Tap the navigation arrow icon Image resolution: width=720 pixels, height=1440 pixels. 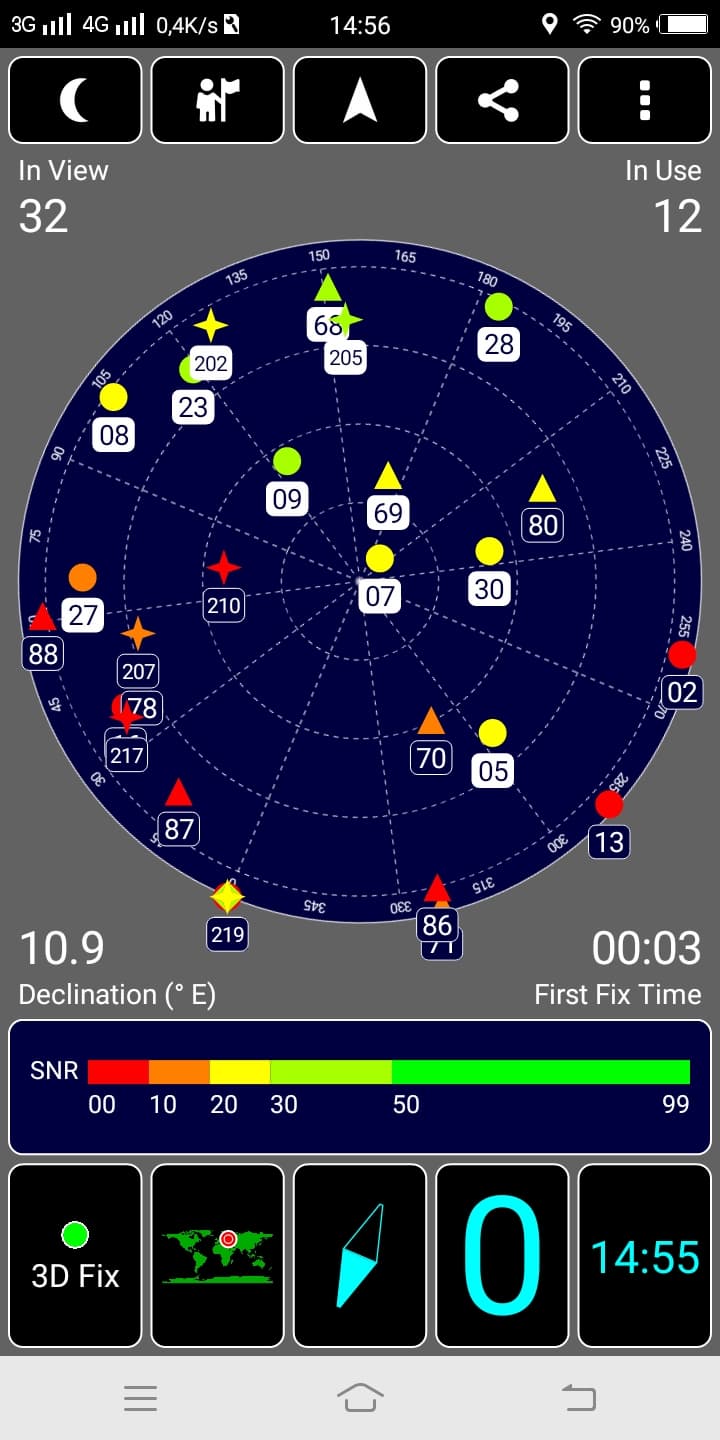(x=360, y=100)
